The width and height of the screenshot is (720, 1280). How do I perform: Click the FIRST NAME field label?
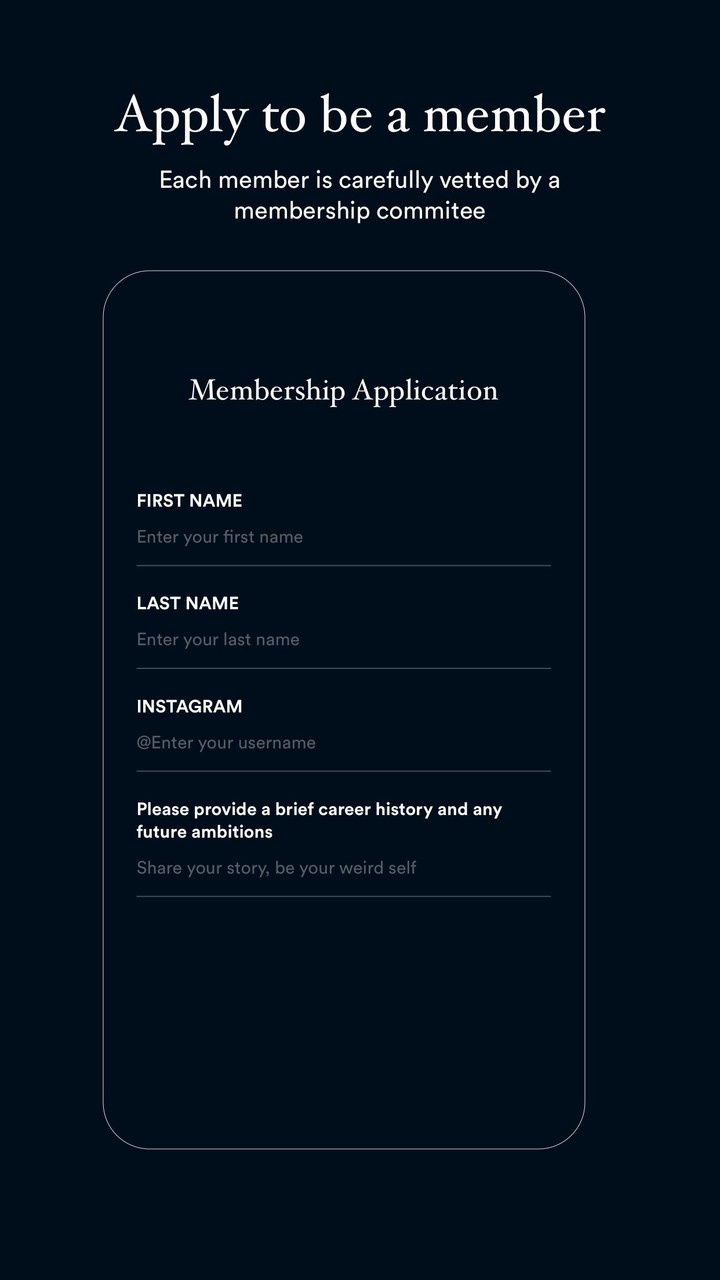189,501
